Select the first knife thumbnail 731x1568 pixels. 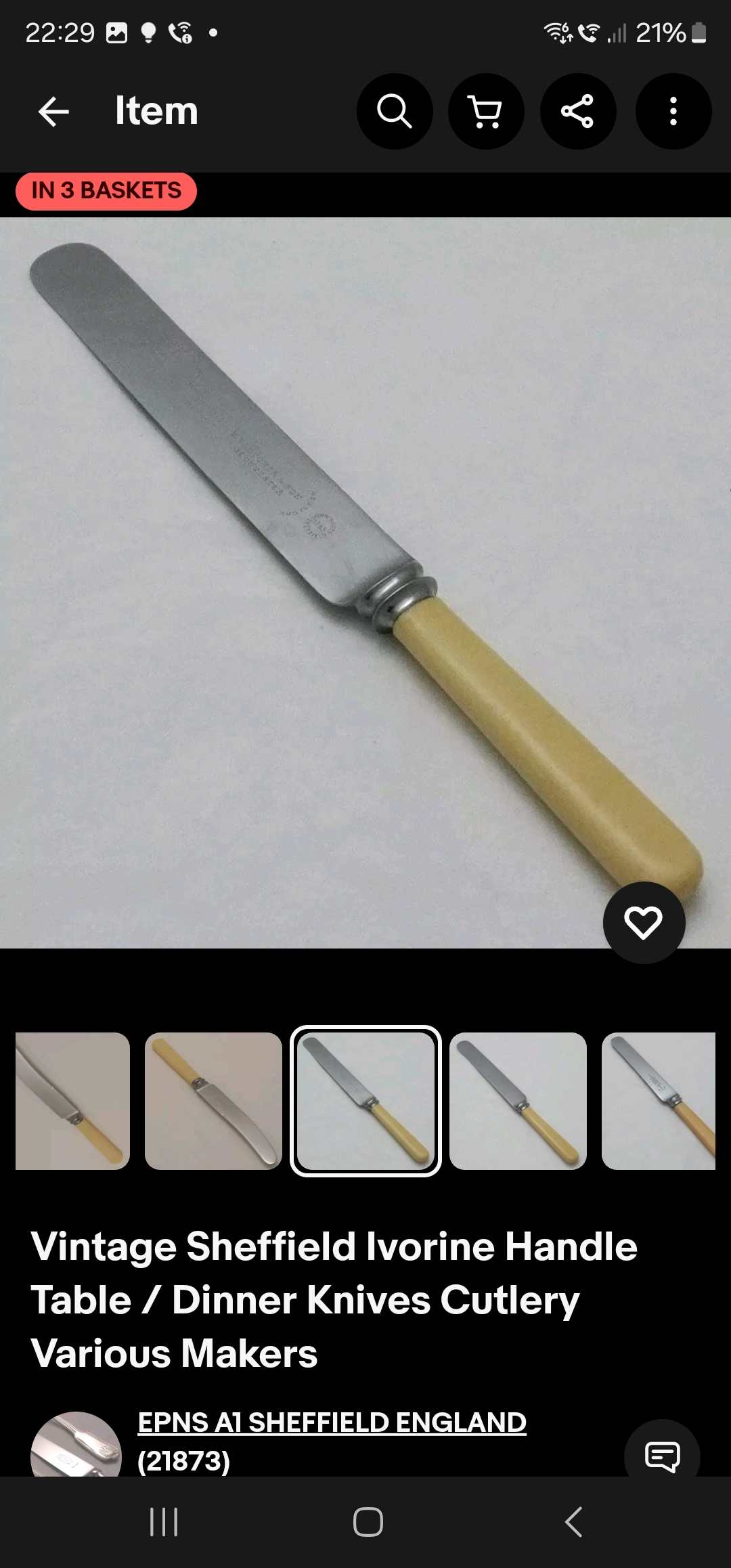tap(72, 1101)
